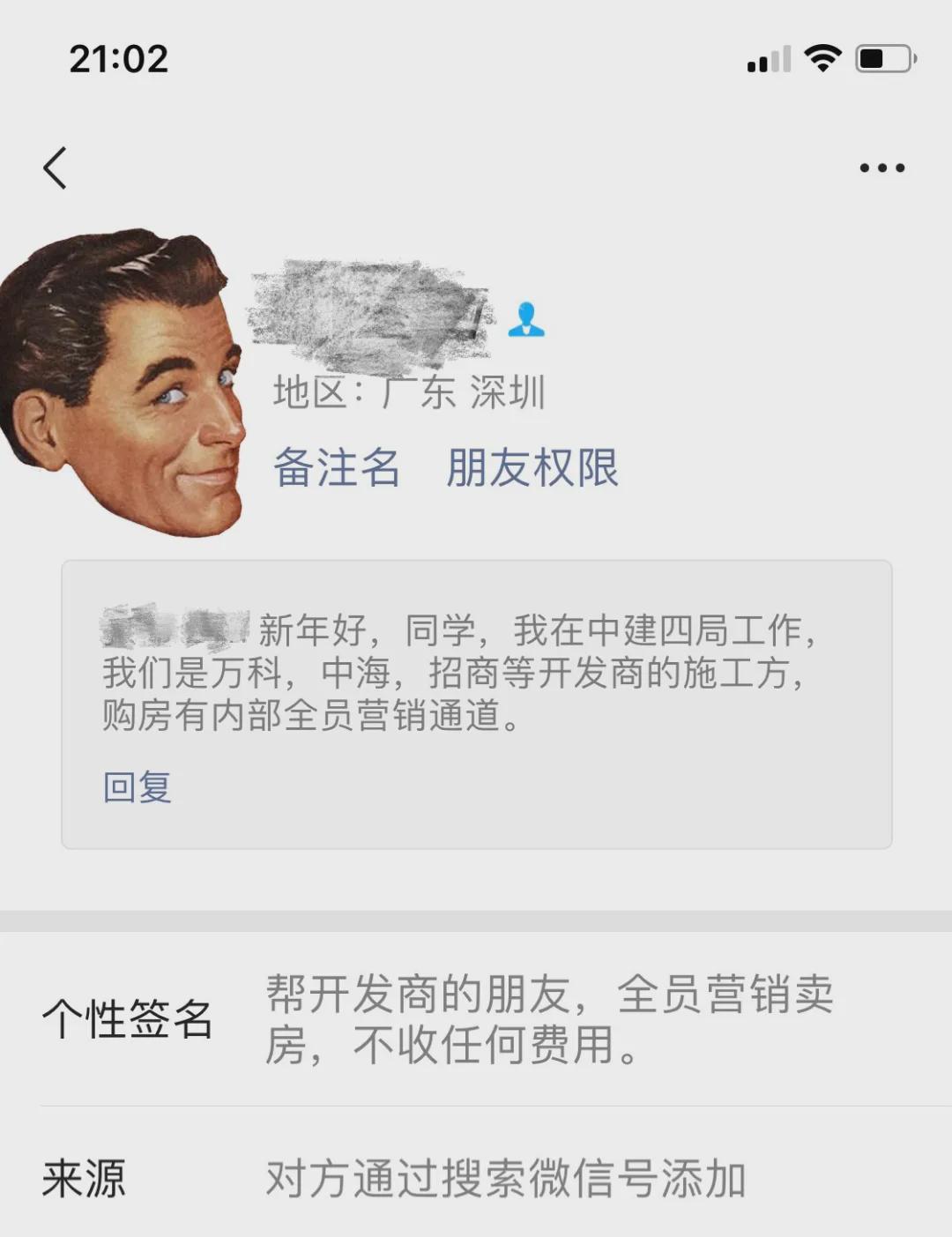
Task: Open the three-dot overflow menu
Action: (881, 168)
